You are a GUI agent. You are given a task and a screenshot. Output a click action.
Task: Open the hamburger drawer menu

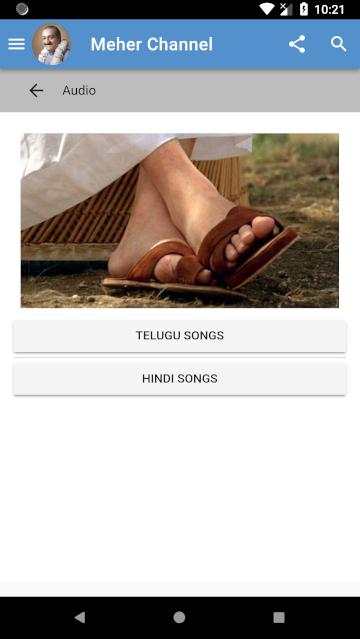(x=16, y=44)
